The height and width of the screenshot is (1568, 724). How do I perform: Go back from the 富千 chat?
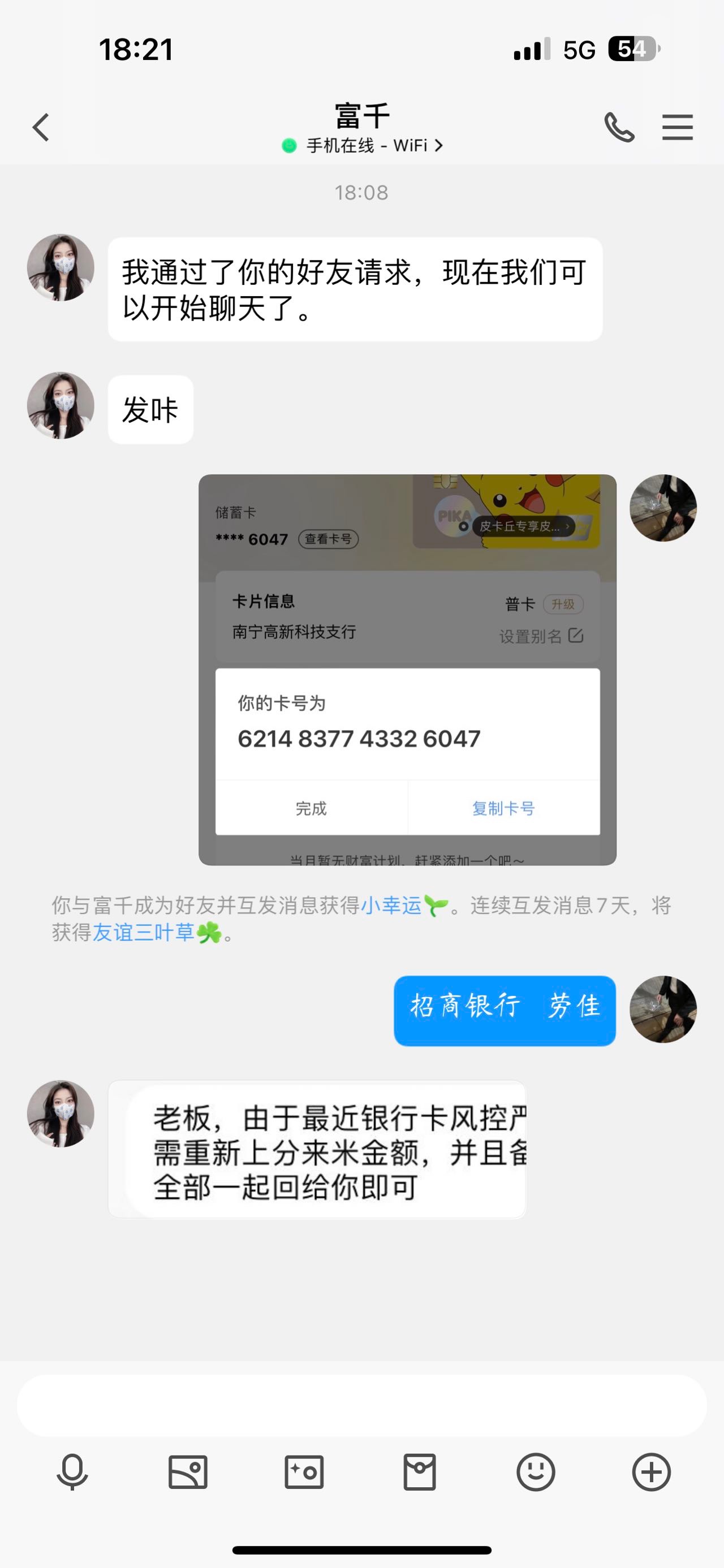pos(41,128)
